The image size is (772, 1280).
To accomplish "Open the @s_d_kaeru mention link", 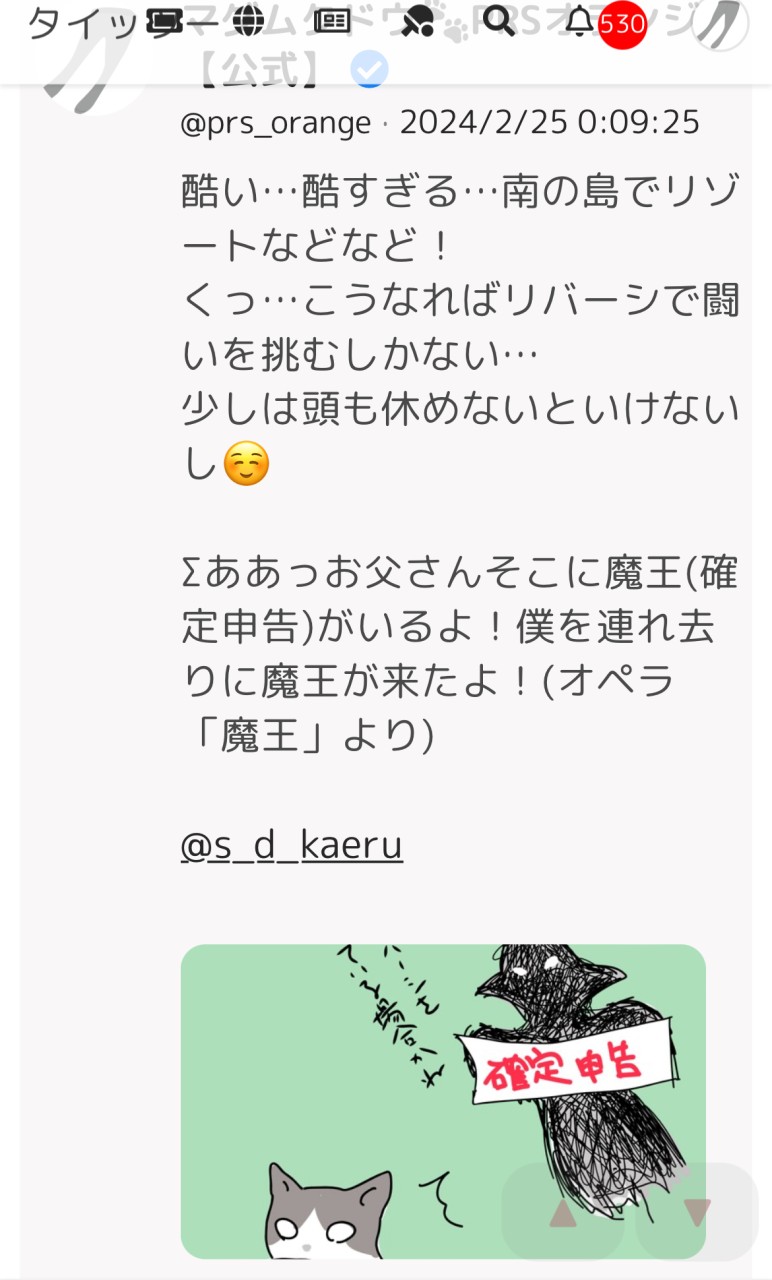I will coord(291,845).
